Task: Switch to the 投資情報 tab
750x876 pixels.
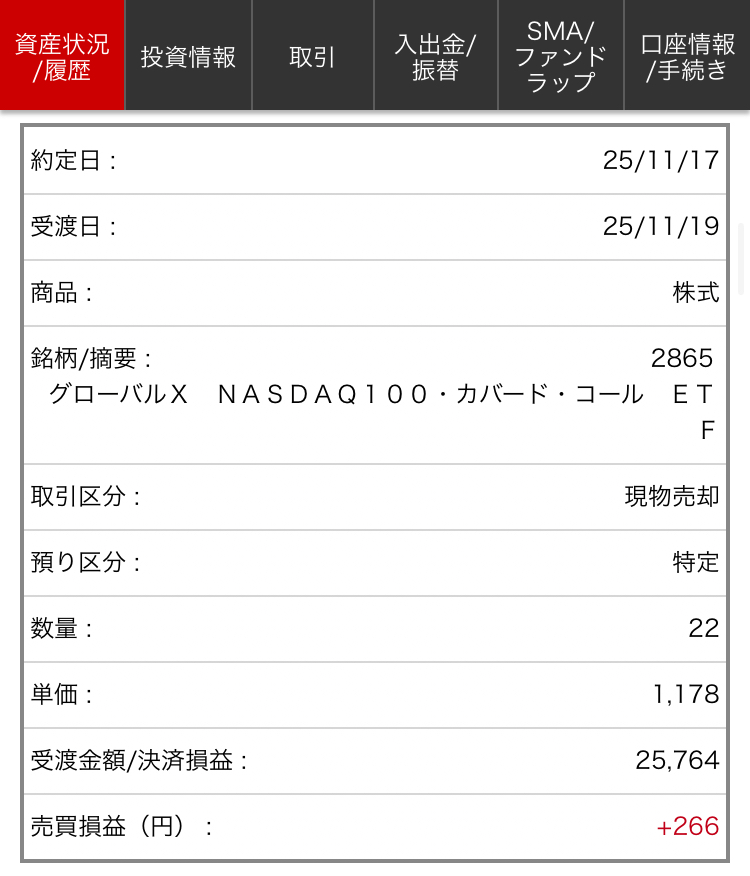Action: click(188, 56)
